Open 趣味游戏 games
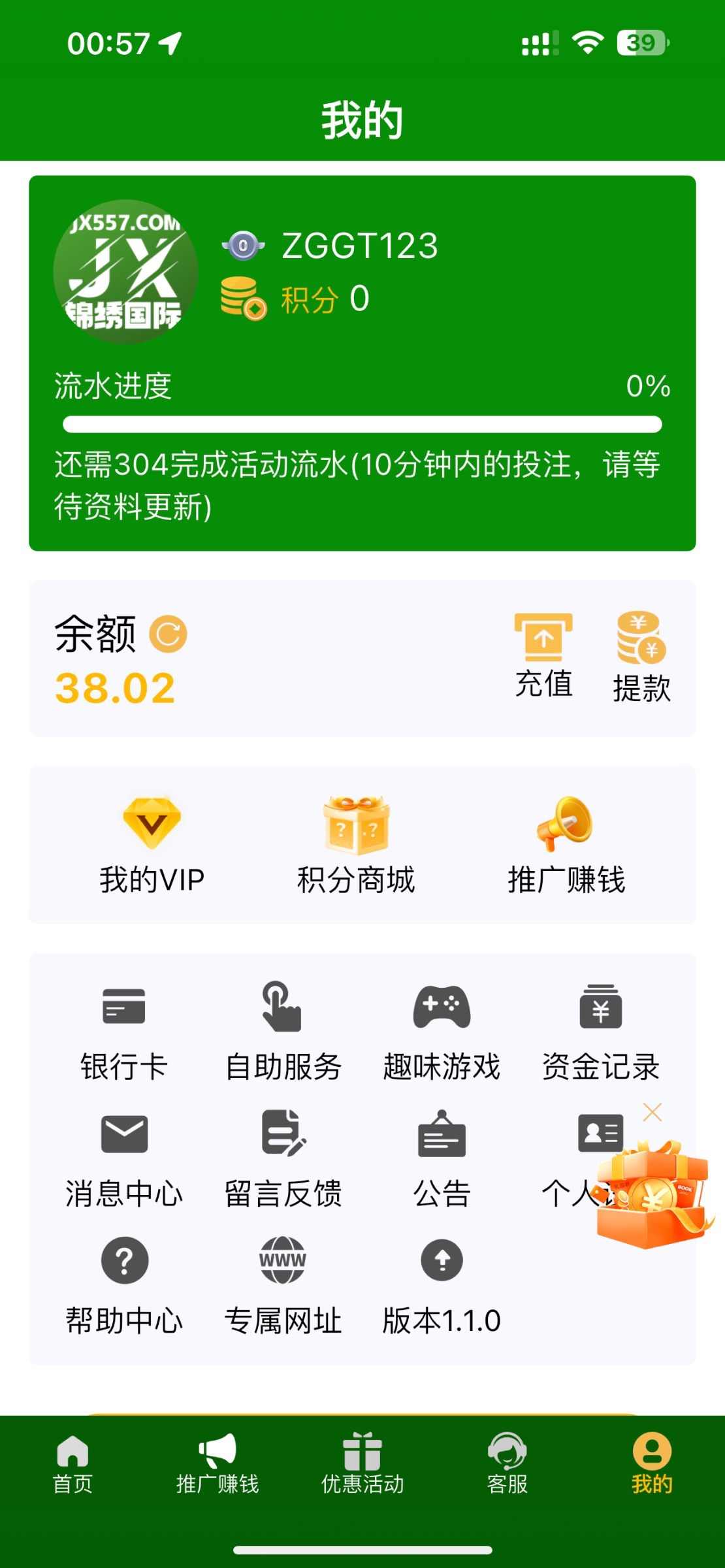Screen dimensions: 725x1568 [442, 1032]
